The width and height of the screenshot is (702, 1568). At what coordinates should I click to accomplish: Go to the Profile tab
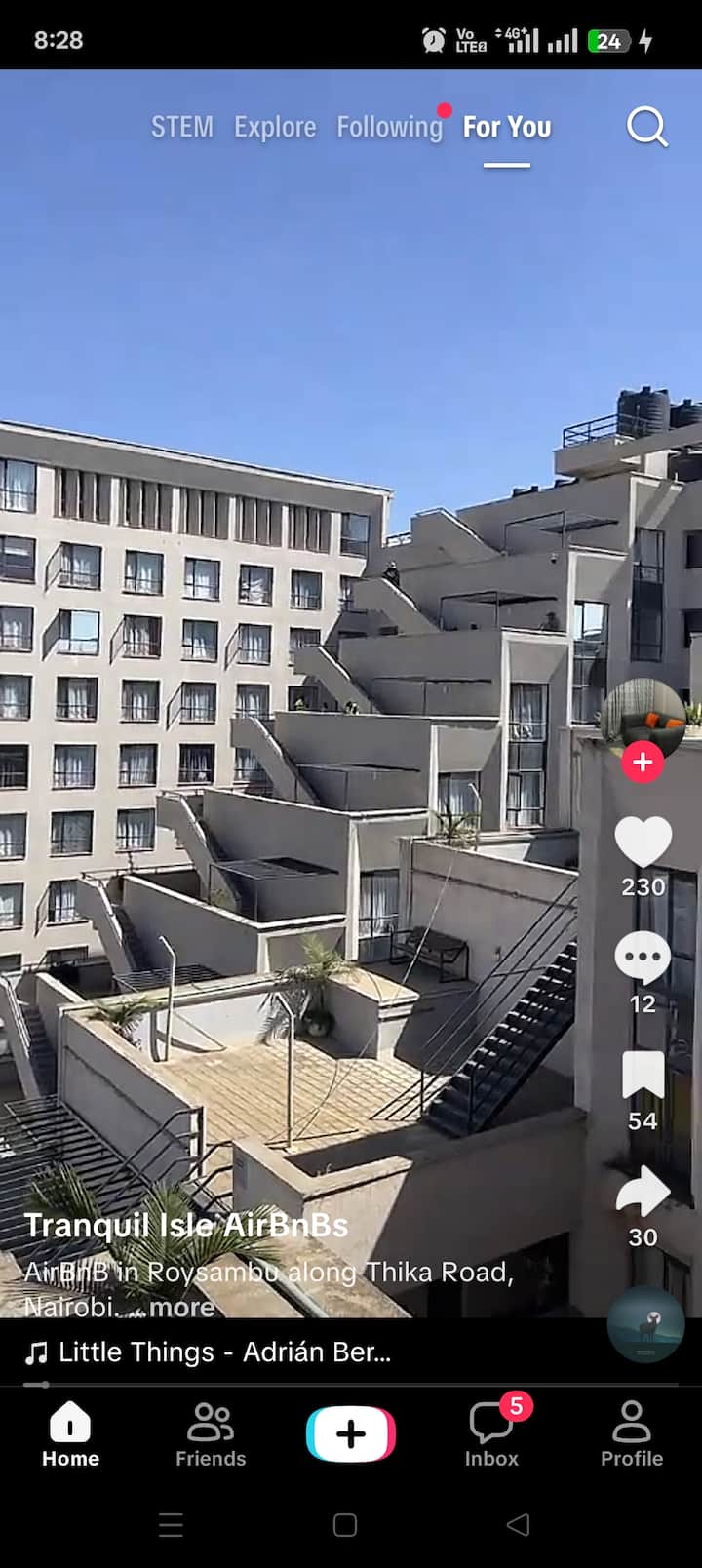click(x=632, y=1434)
